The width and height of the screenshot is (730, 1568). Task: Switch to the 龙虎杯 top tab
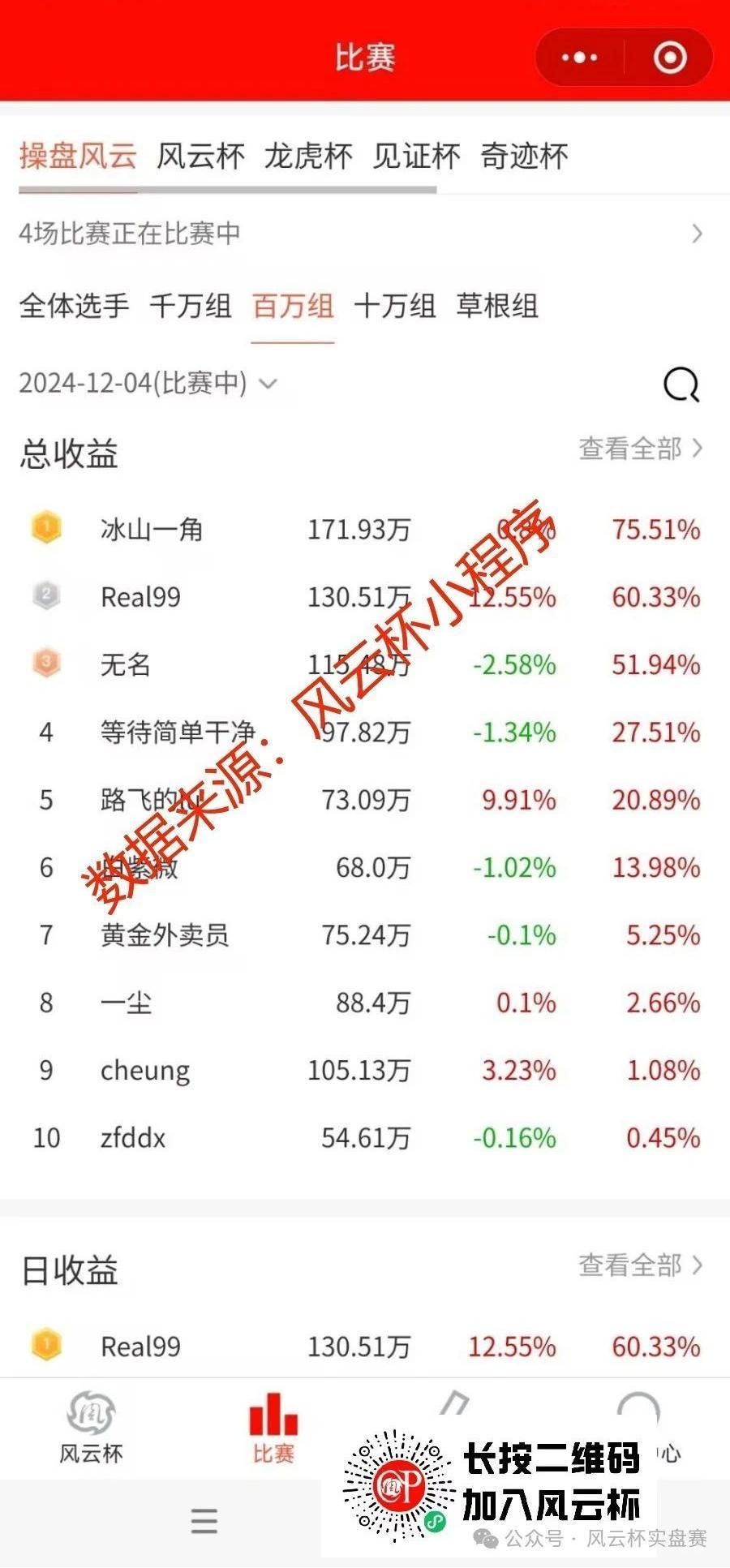click(x=308, y=156)
